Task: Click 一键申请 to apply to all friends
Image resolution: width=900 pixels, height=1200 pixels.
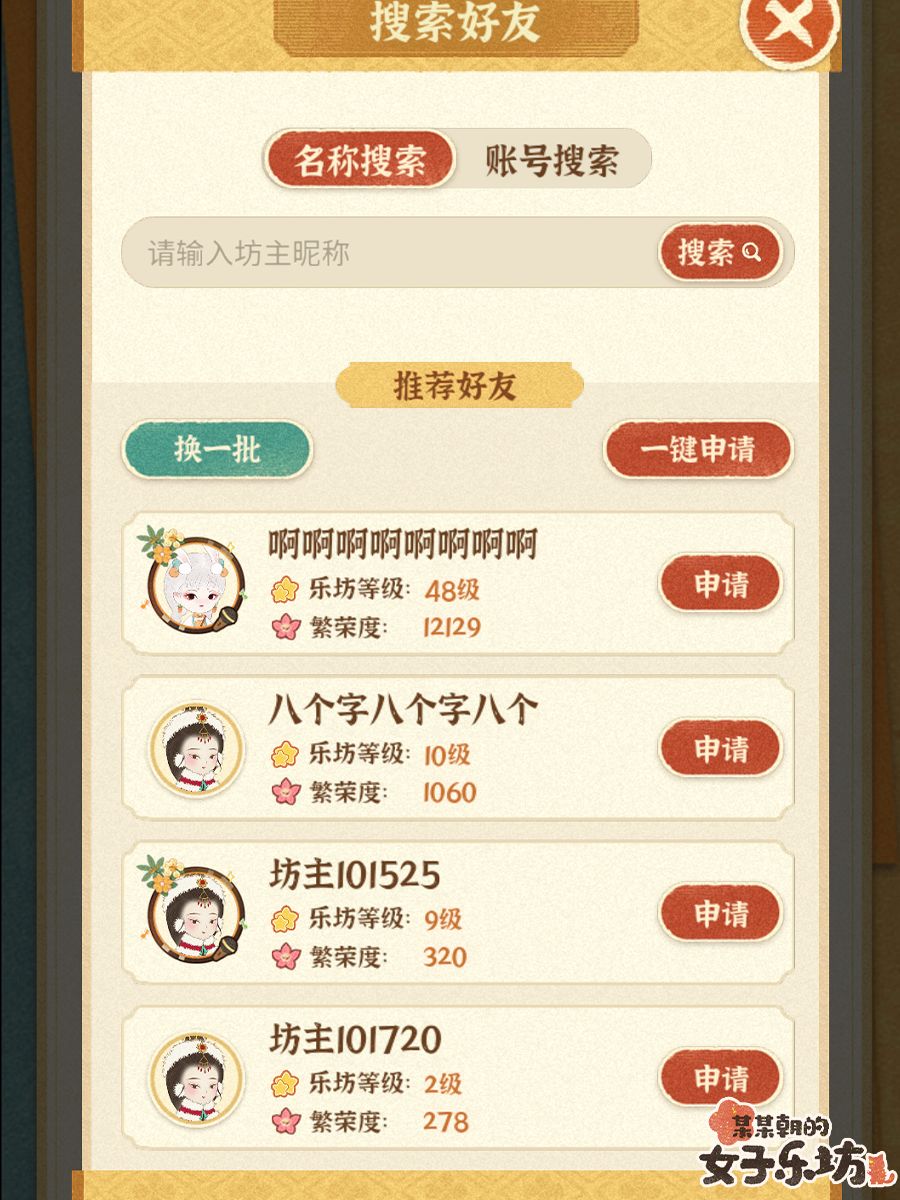Action: point(699,450)
